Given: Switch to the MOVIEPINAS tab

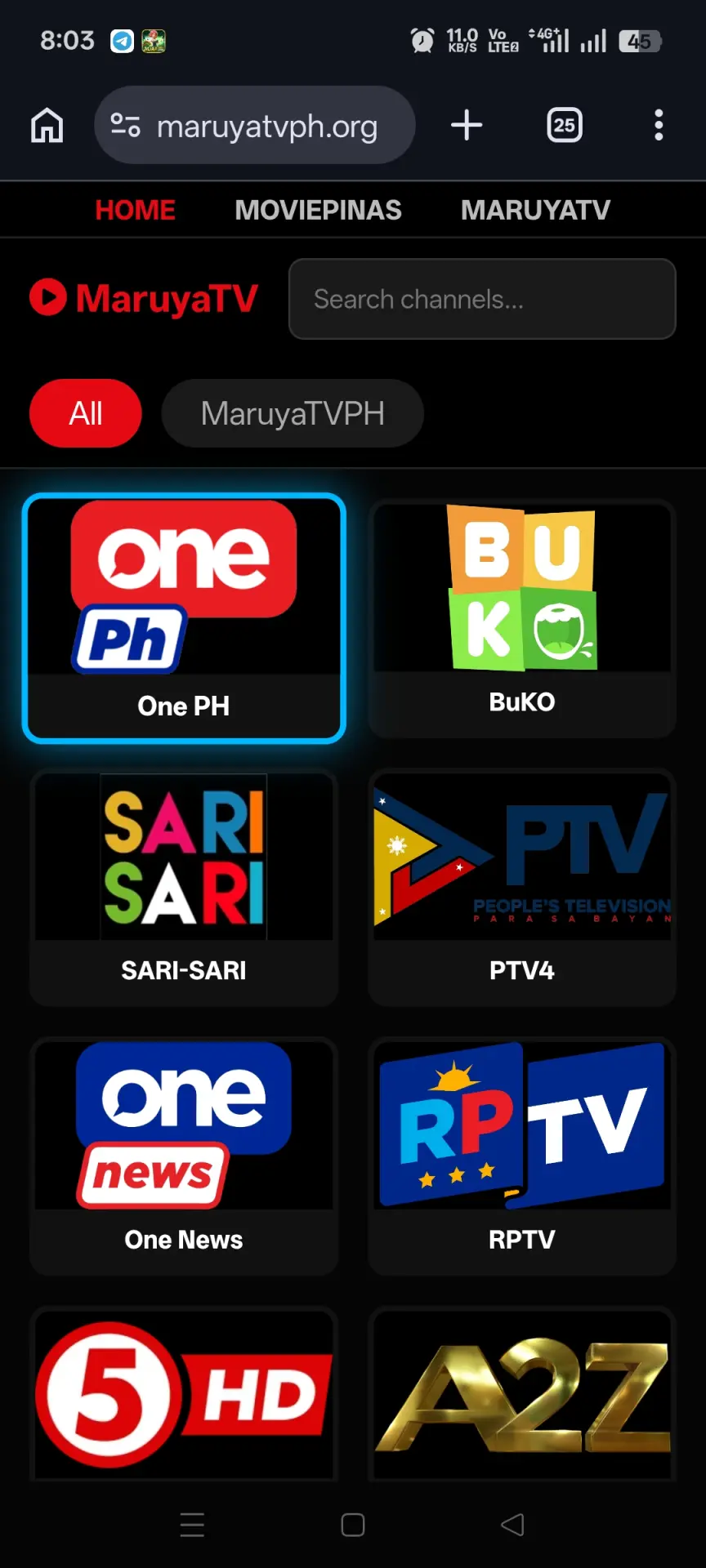Looking at the screenshot, I should pyautogui.click(x=319, y=210).
